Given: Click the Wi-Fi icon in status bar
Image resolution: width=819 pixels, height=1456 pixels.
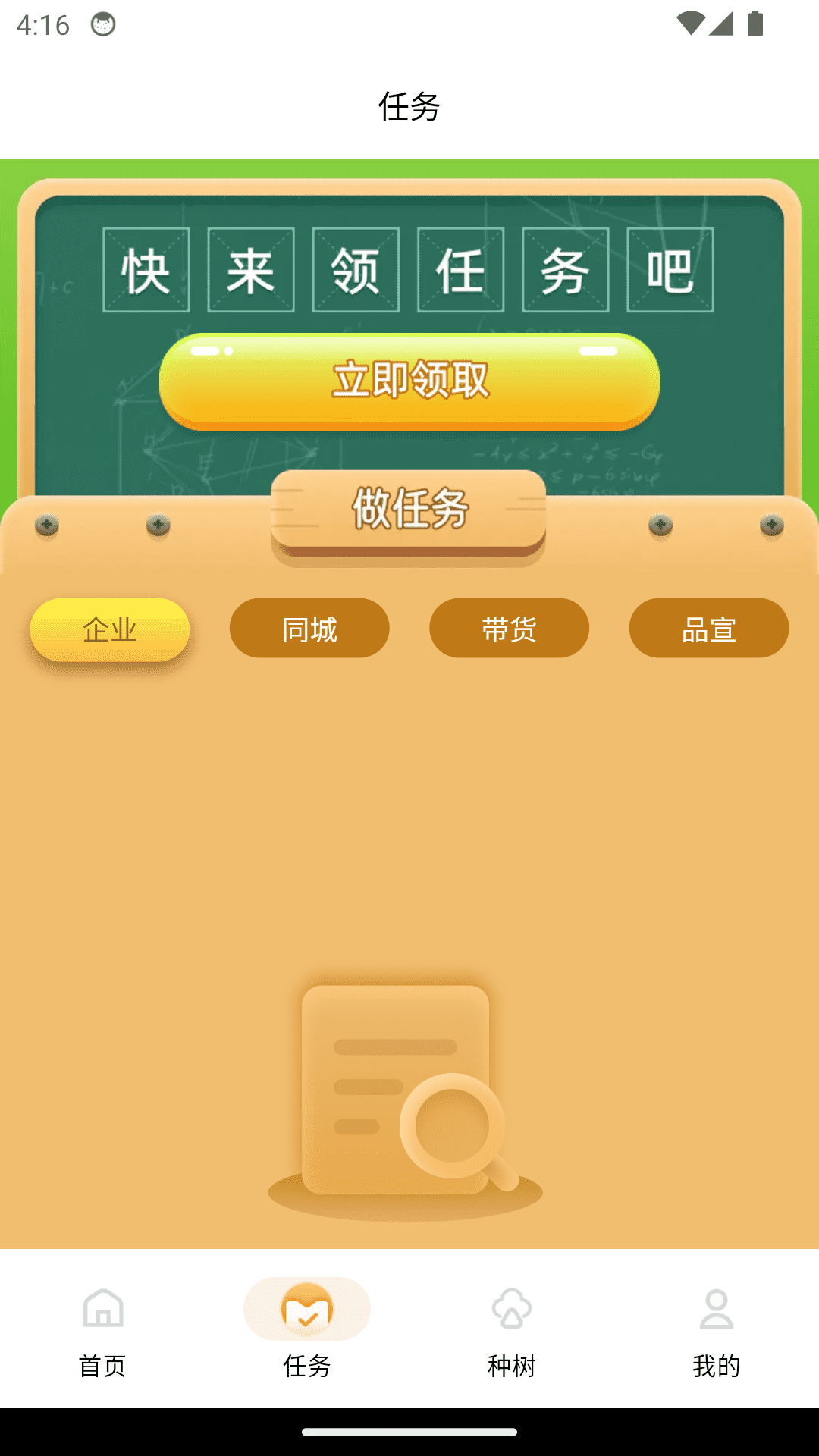Looking at the screenshot, I should [692, 24].
